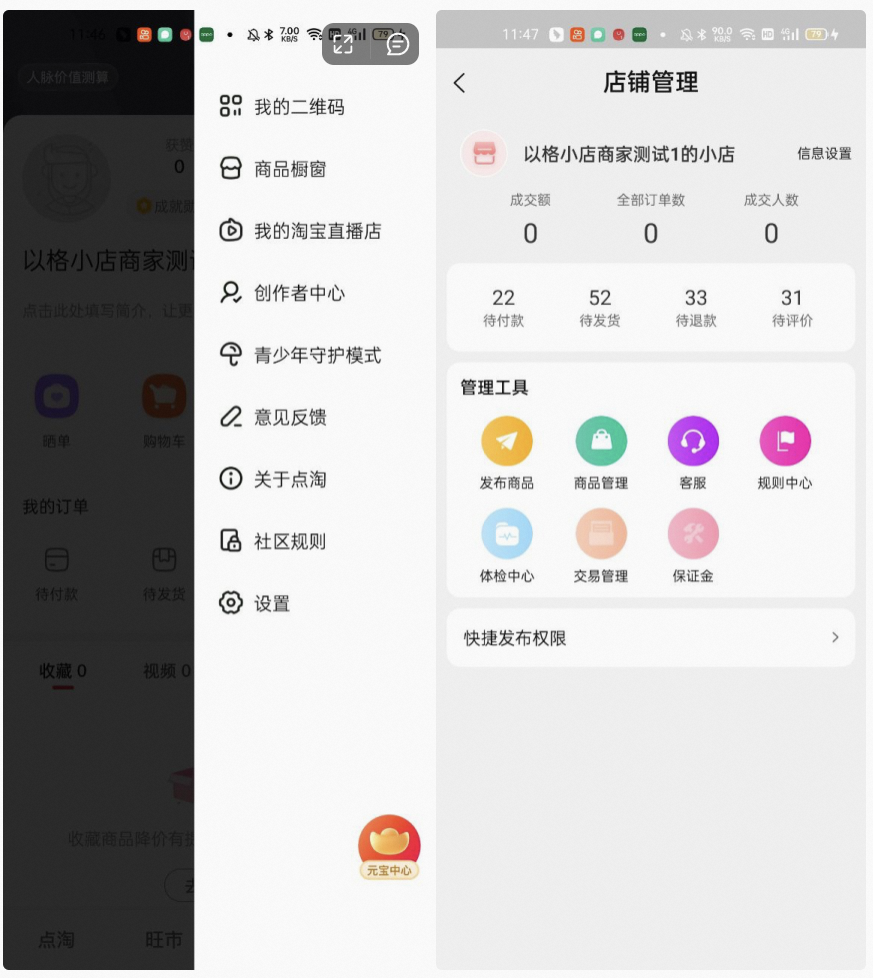The width and height of the screenshot is (873, 978).
Task: View the 22 待付款 orders
Action: 503,307
